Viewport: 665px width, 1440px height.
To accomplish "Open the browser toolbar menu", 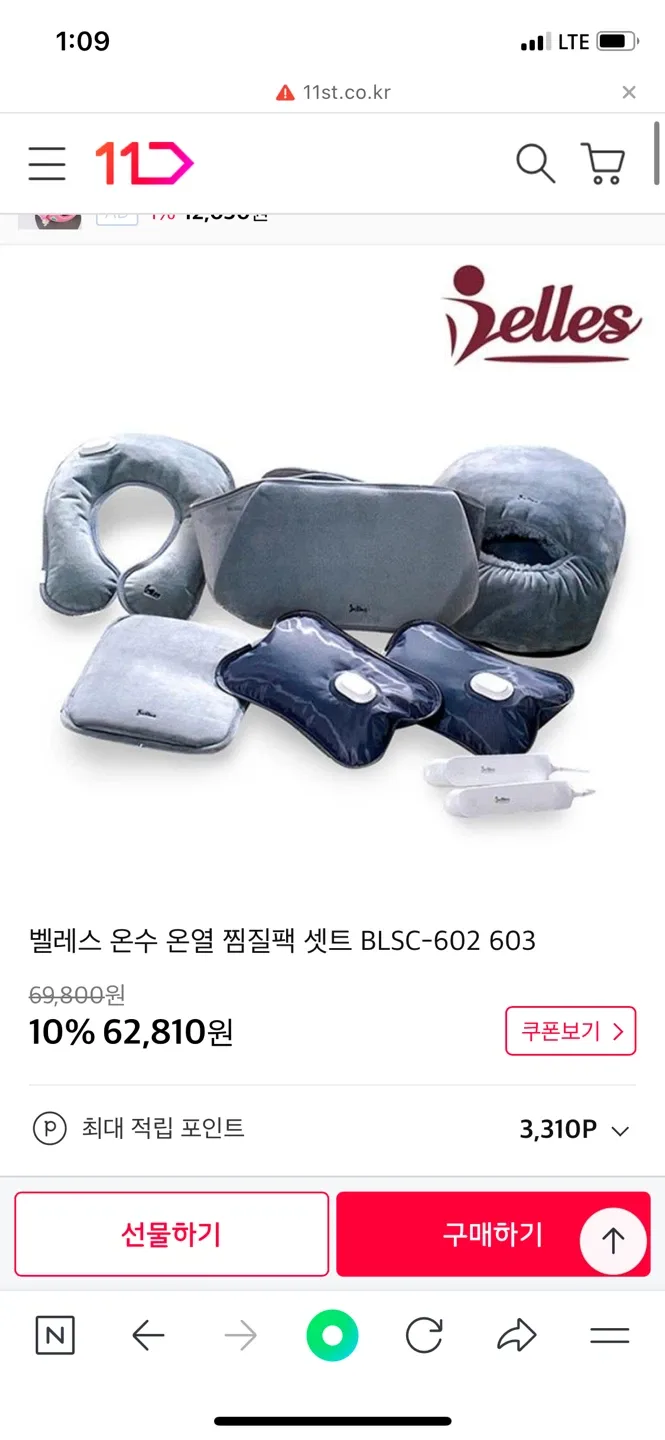I will coord(609,1335).
